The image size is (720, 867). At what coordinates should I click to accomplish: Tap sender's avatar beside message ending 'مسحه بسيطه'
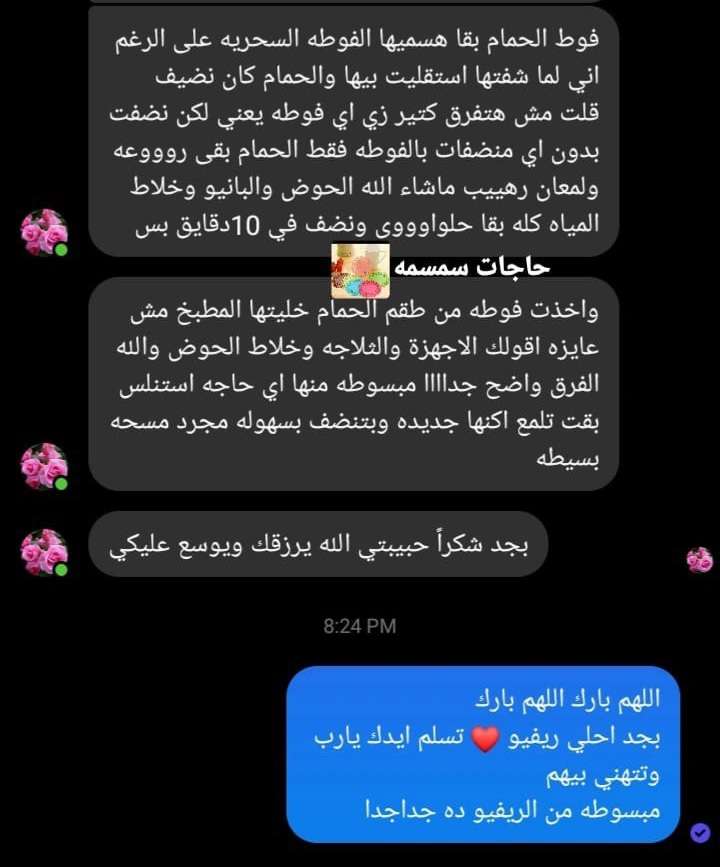coord(44,466)
